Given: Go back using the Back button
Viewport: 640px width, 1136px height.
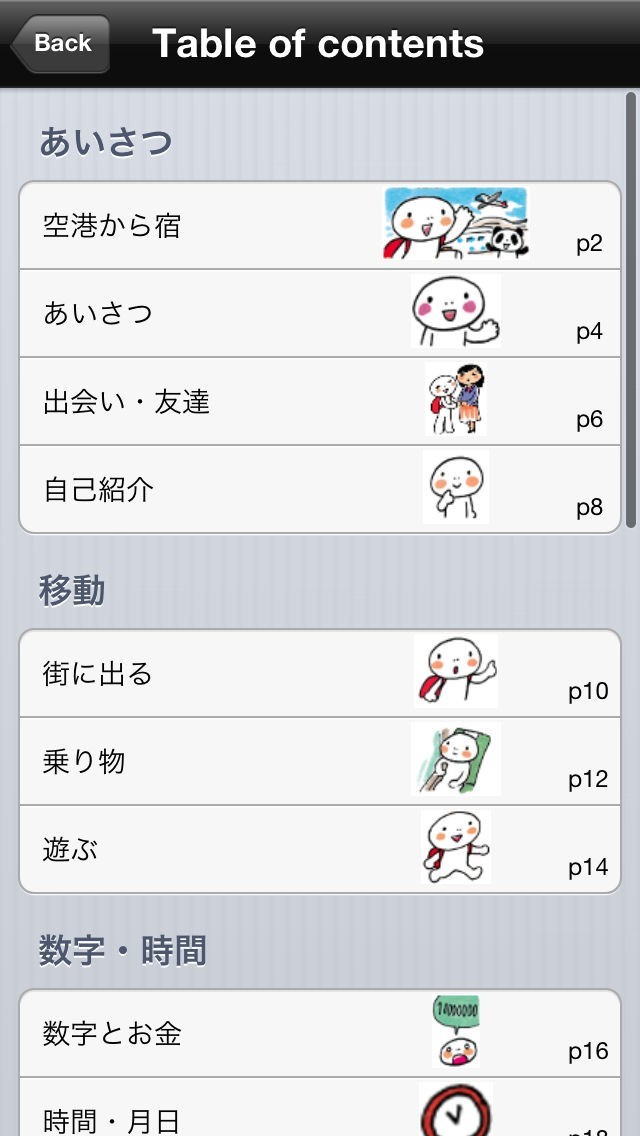Looking at the screenshot, I should [60, 44].
